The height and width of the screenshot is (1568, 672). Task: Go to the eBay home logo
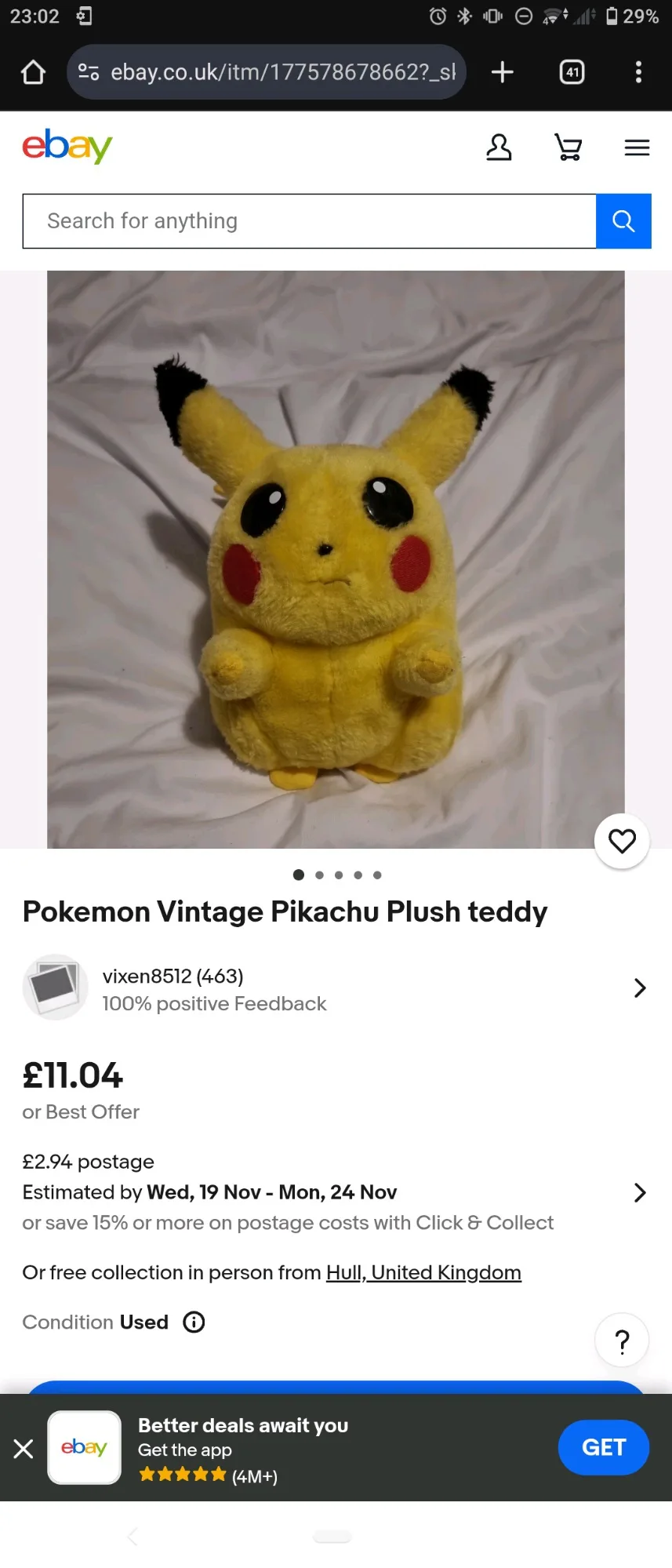pos(67,147)
